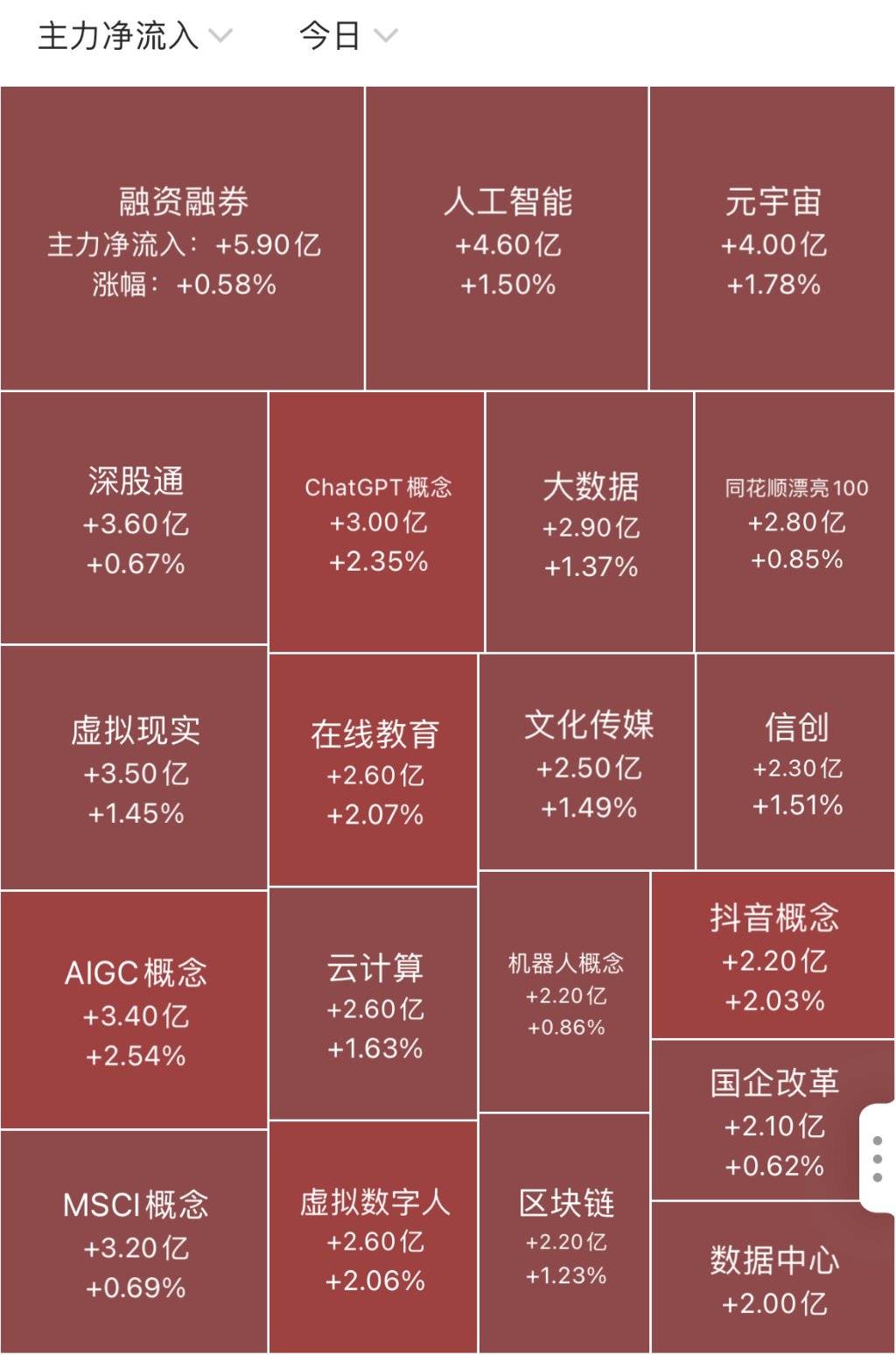Open the 元宇宙 tile
The height and width of the screenshot is (1355, 896).
pyautogui.click(x=772, y=238)
